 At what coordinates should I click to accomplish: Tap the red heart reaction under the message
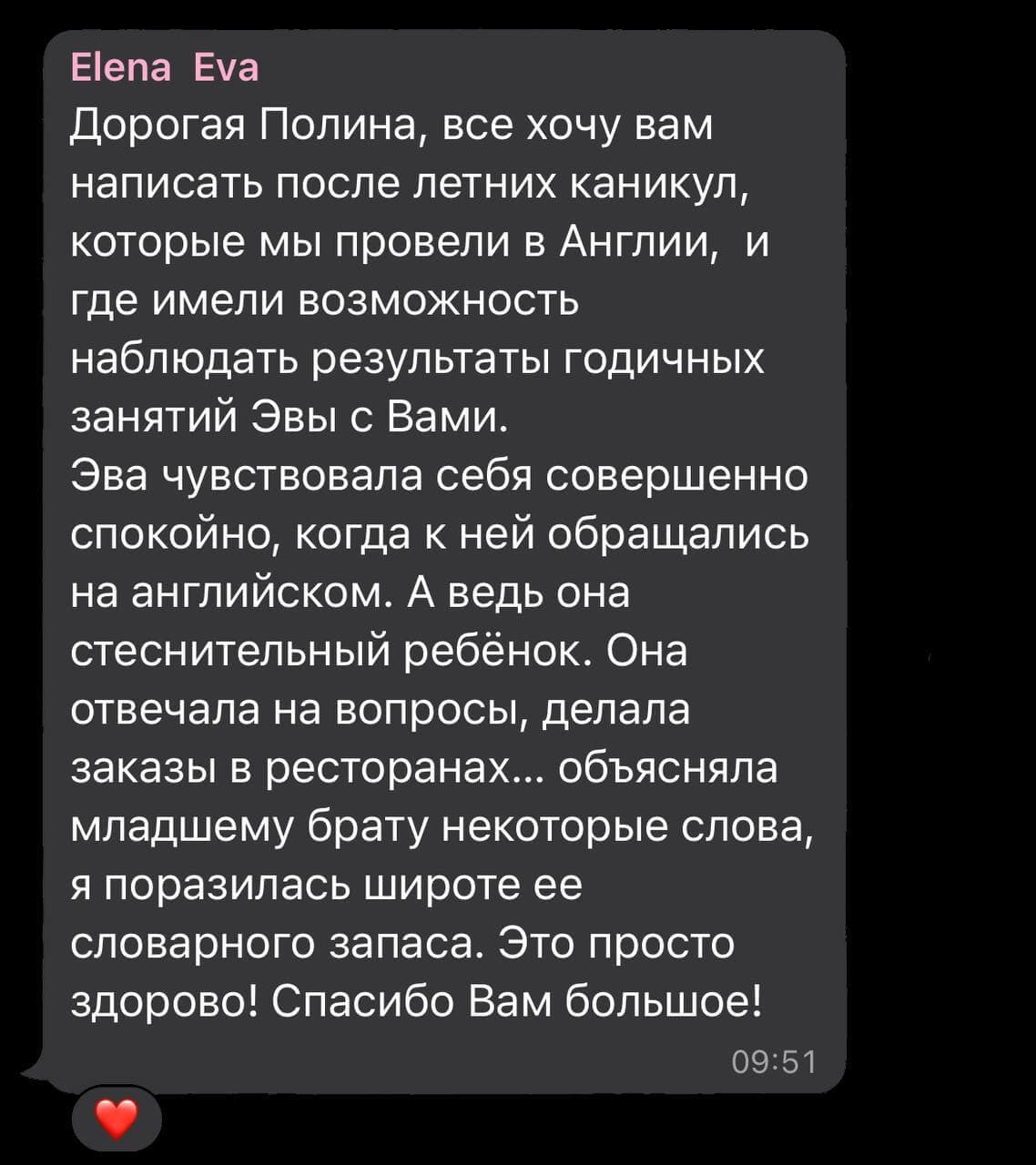coord(116,1118)
